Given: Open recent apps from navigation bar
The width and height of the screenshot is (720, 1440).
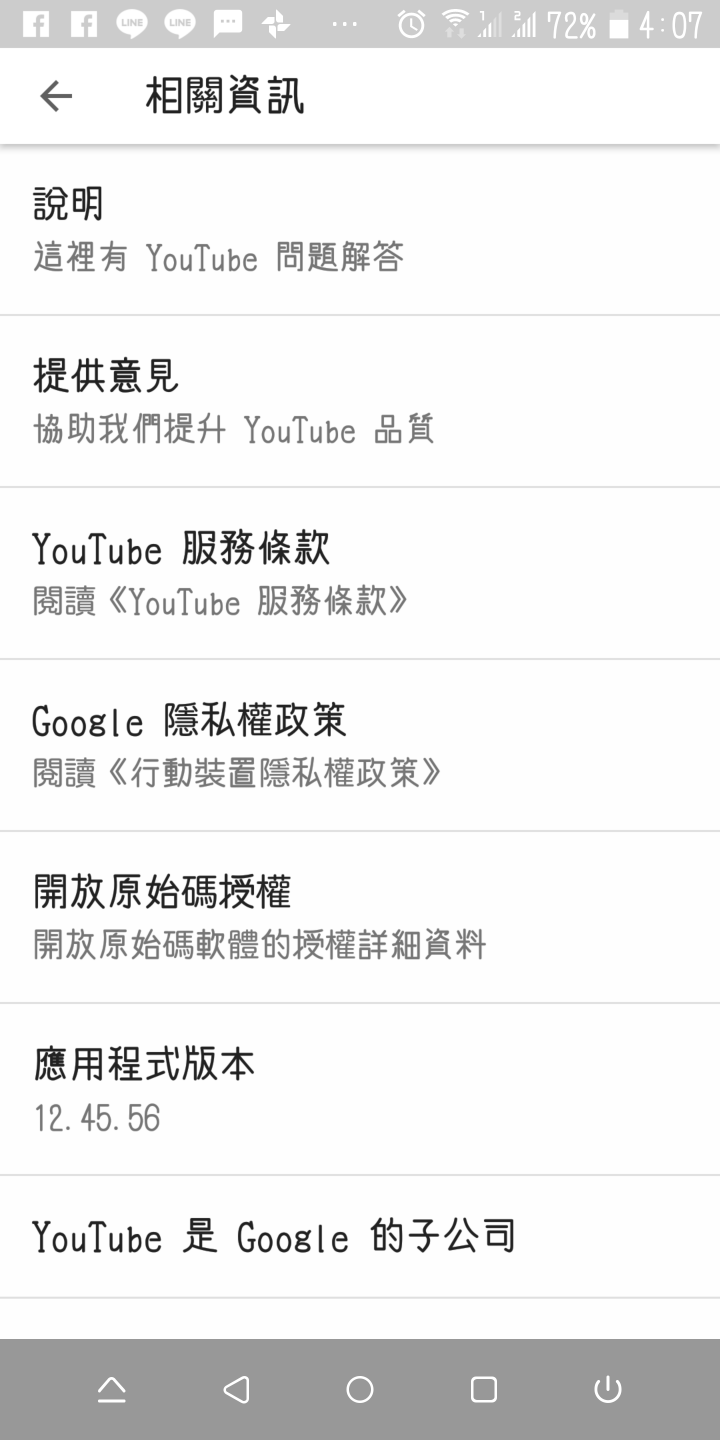Looking at the screenshot, I should [x=484, y=1389].
